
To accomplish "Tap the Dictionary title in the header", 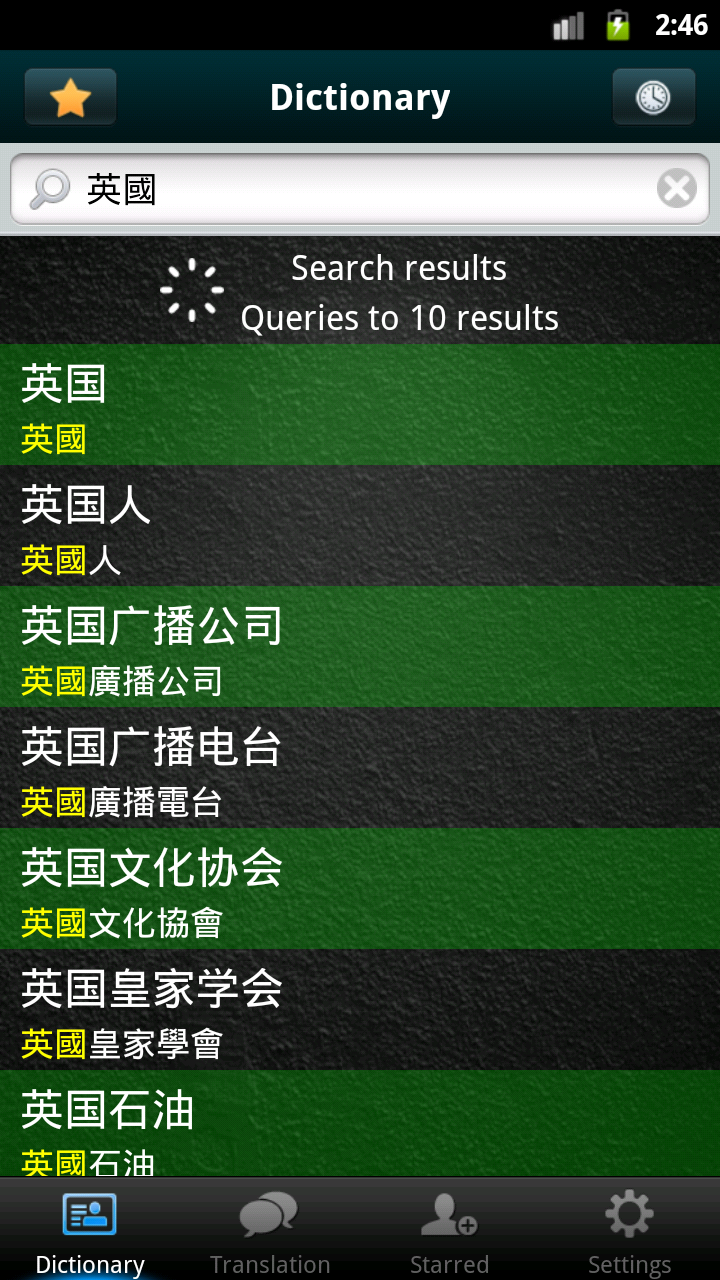I will tap(360, 96).
